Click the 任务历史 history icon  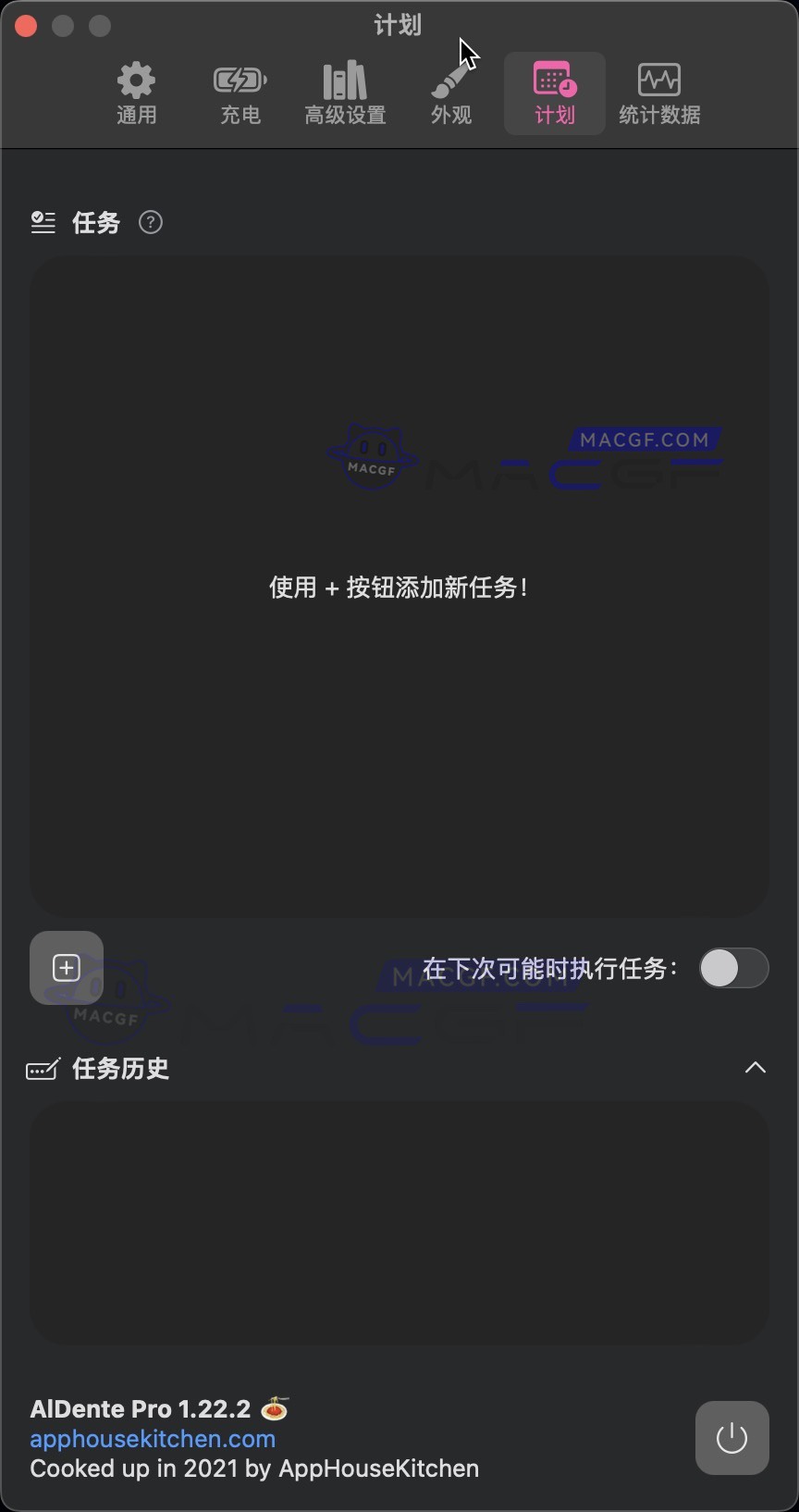pos(43,1069)
